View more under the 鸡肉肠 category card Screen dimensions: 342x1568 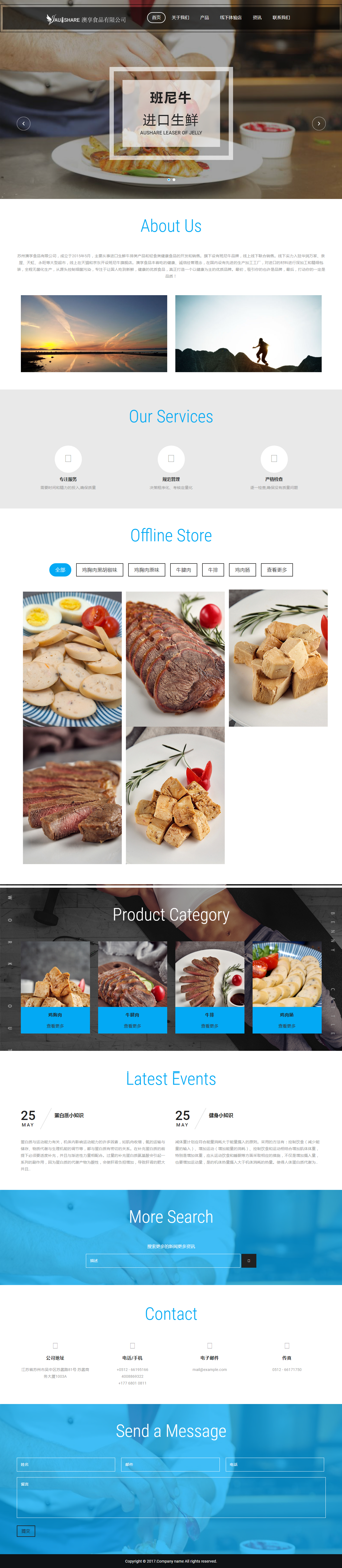click(287, 1026)
